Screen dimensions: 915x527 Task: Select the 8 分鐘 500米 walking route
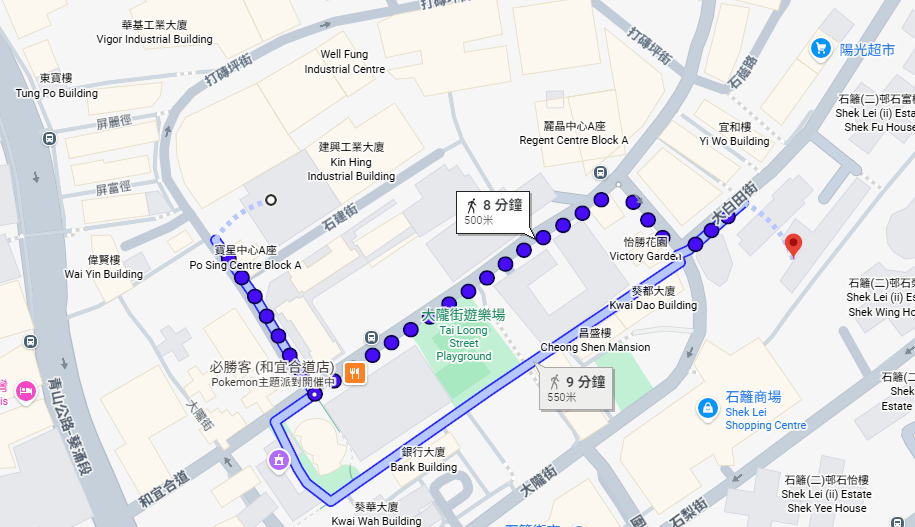pos(490,212)
